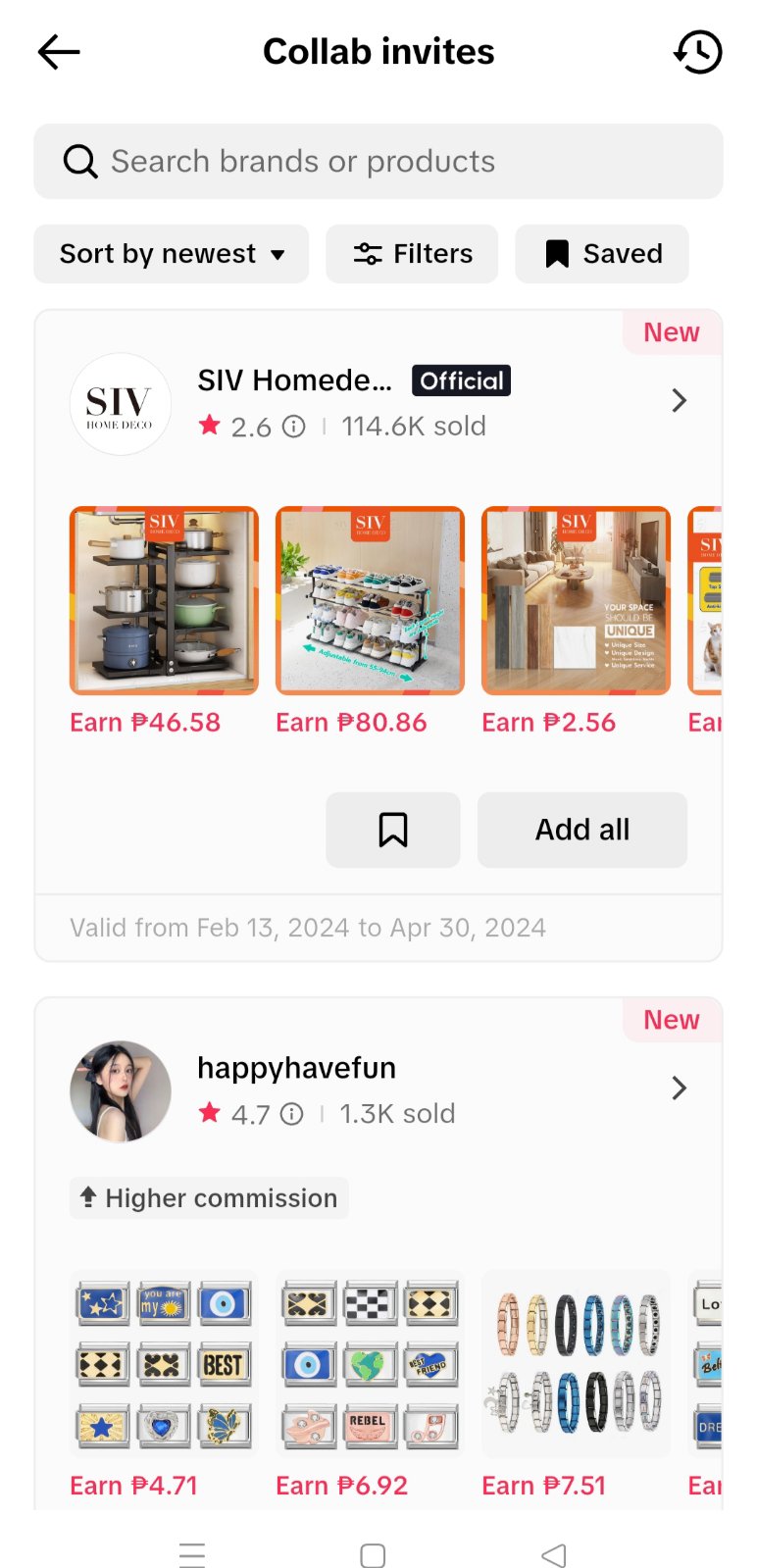The width and height of the screenshot is (757, 1568).
Task: Open the Filters options
Action: [x=412, y=254]
